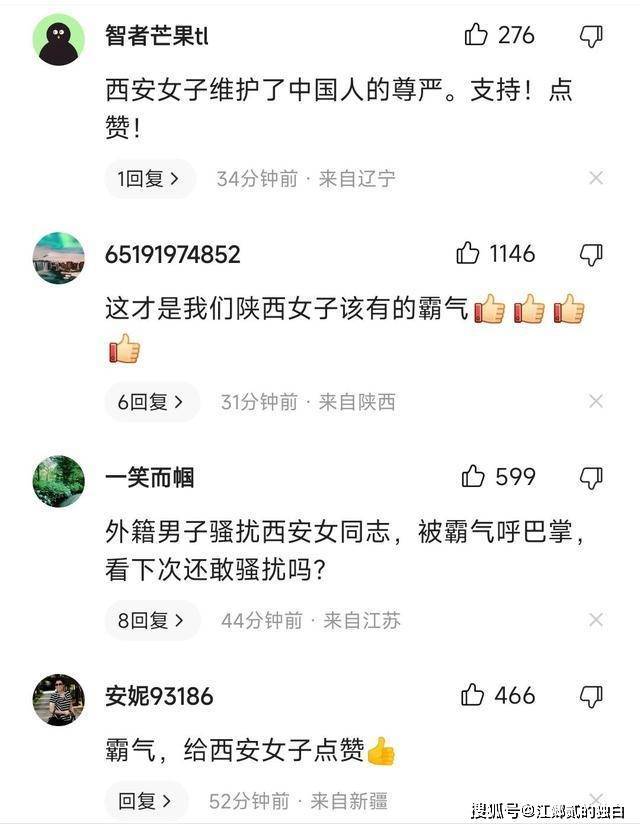Dislike the comment by 一笑而帼
Image resolution: width=640 pixels, height=828 pixels.
592,477
